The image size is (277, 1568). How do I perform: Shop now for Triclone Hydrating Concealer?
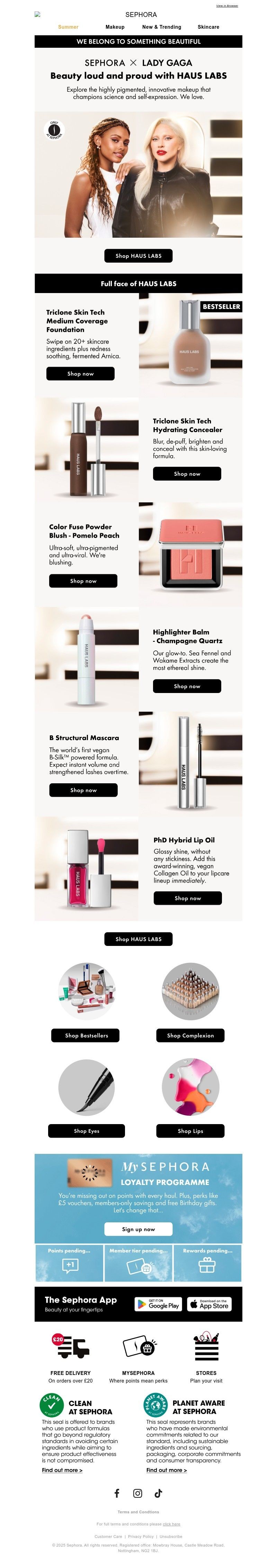pos(187,474)
